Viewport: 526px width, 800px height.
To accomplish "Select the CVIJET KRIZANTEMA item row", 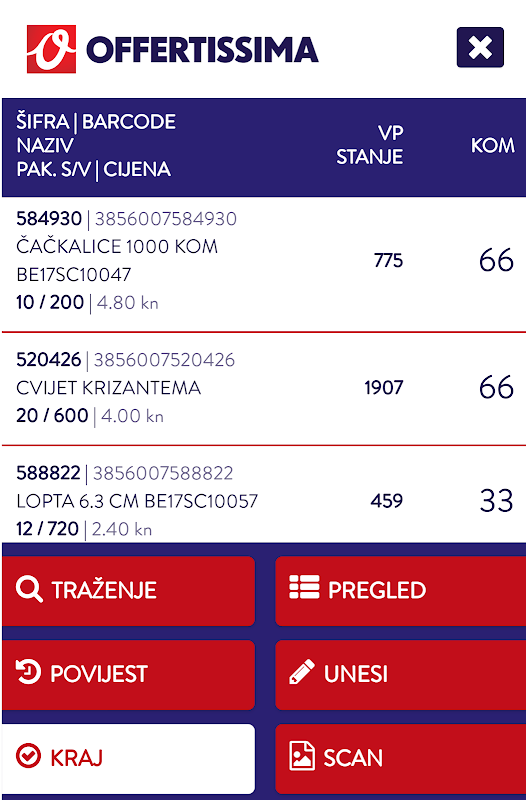I will pyautogui.click(x=264, y=389).
